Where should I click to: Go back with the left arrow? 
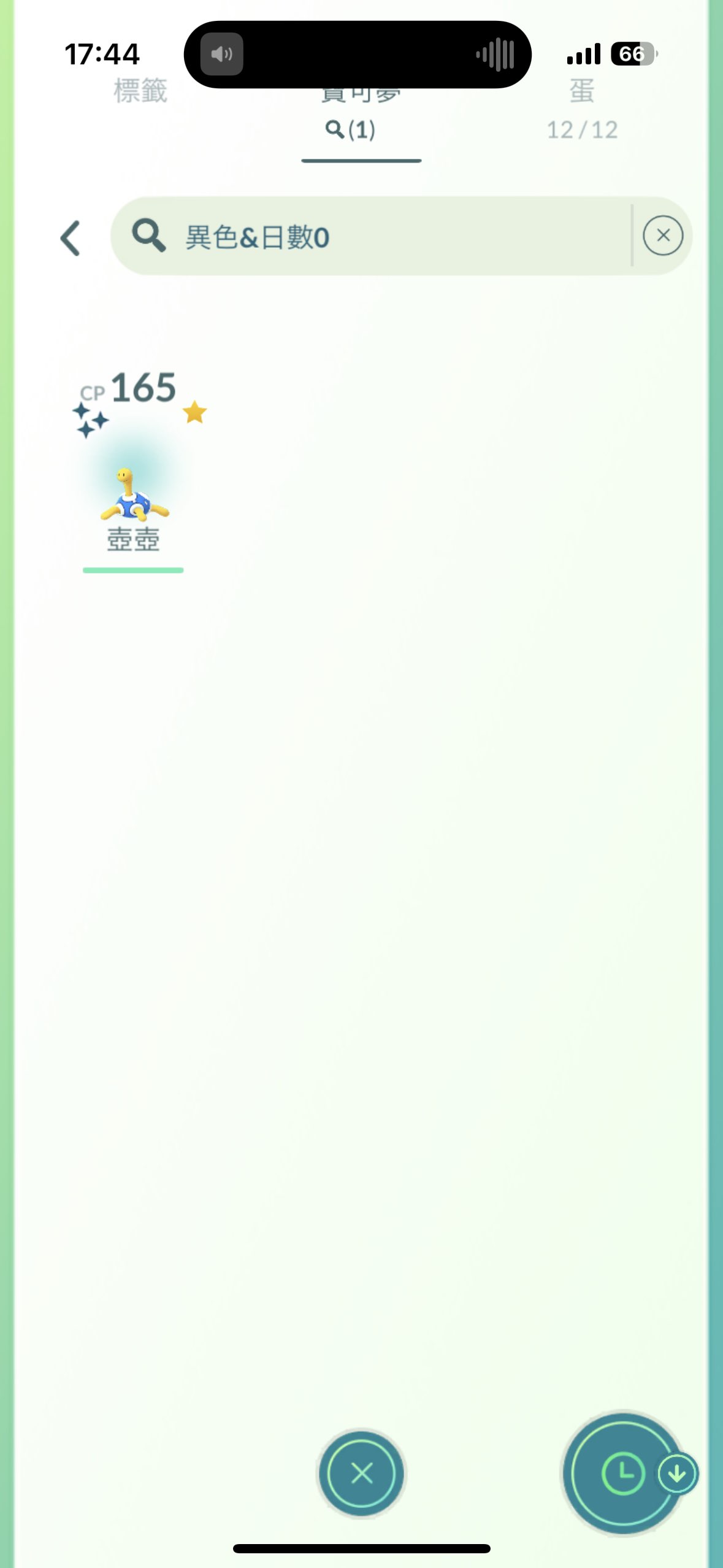point(71,238)
